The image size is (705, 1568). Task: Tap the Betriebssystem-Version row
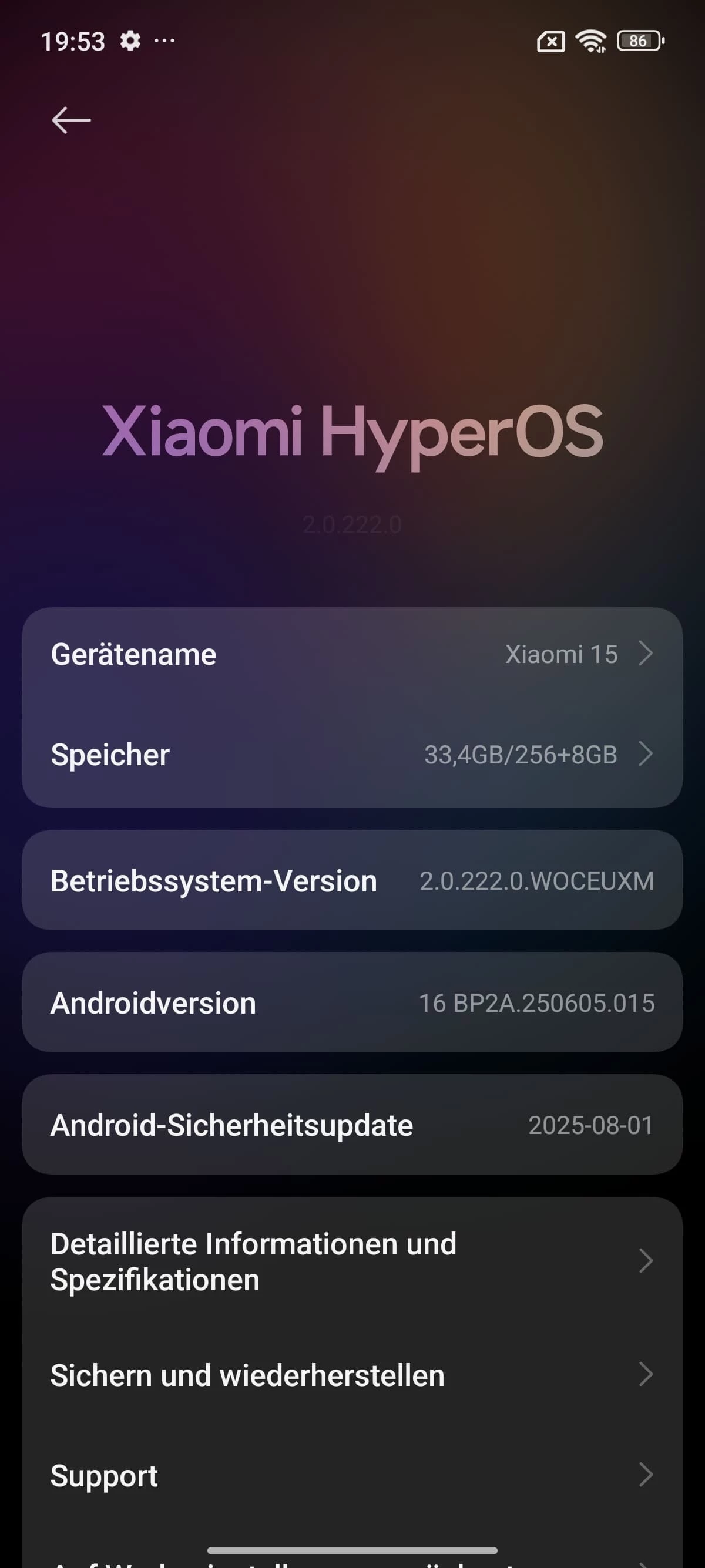click(352, 881)
